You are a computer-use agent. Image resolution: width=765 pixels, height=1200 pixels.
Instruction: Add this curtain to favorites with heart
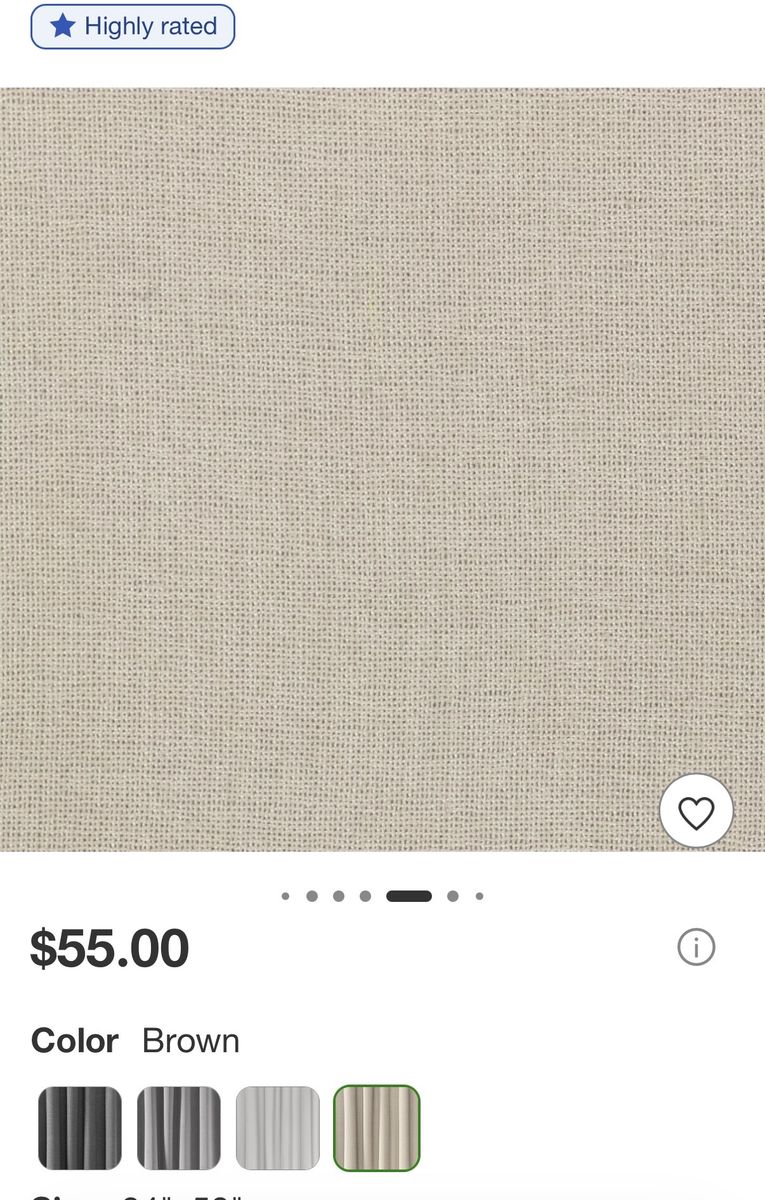696,811
